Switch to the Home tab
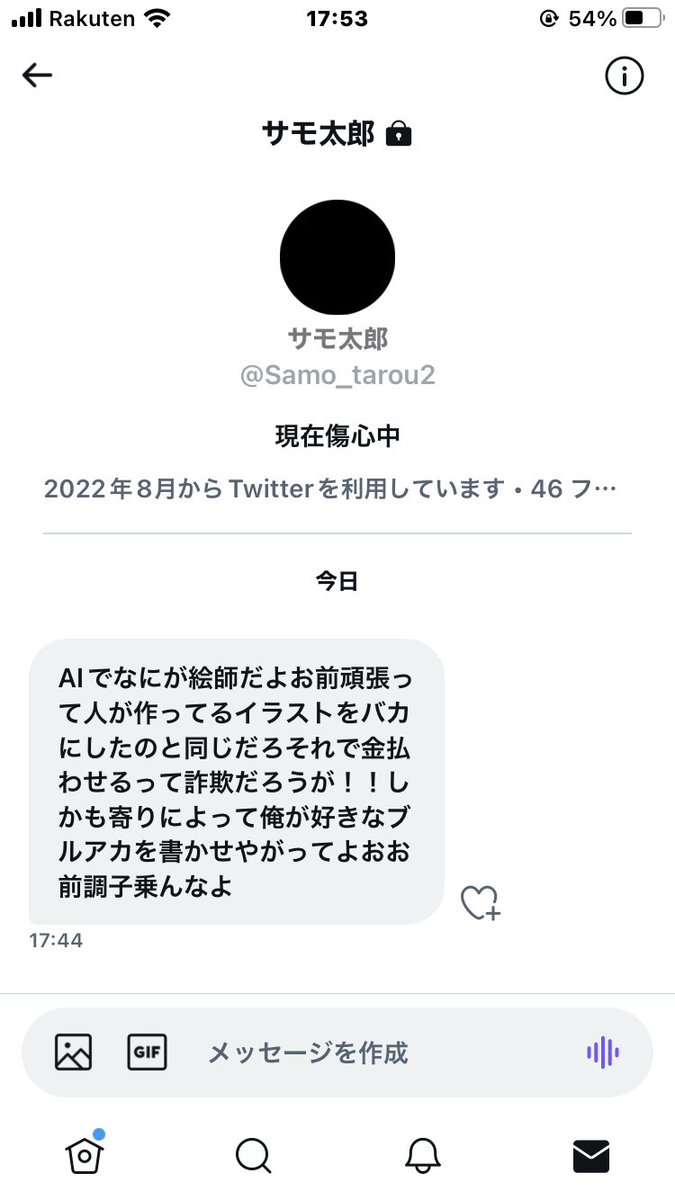 click(x=85, y=1155)
